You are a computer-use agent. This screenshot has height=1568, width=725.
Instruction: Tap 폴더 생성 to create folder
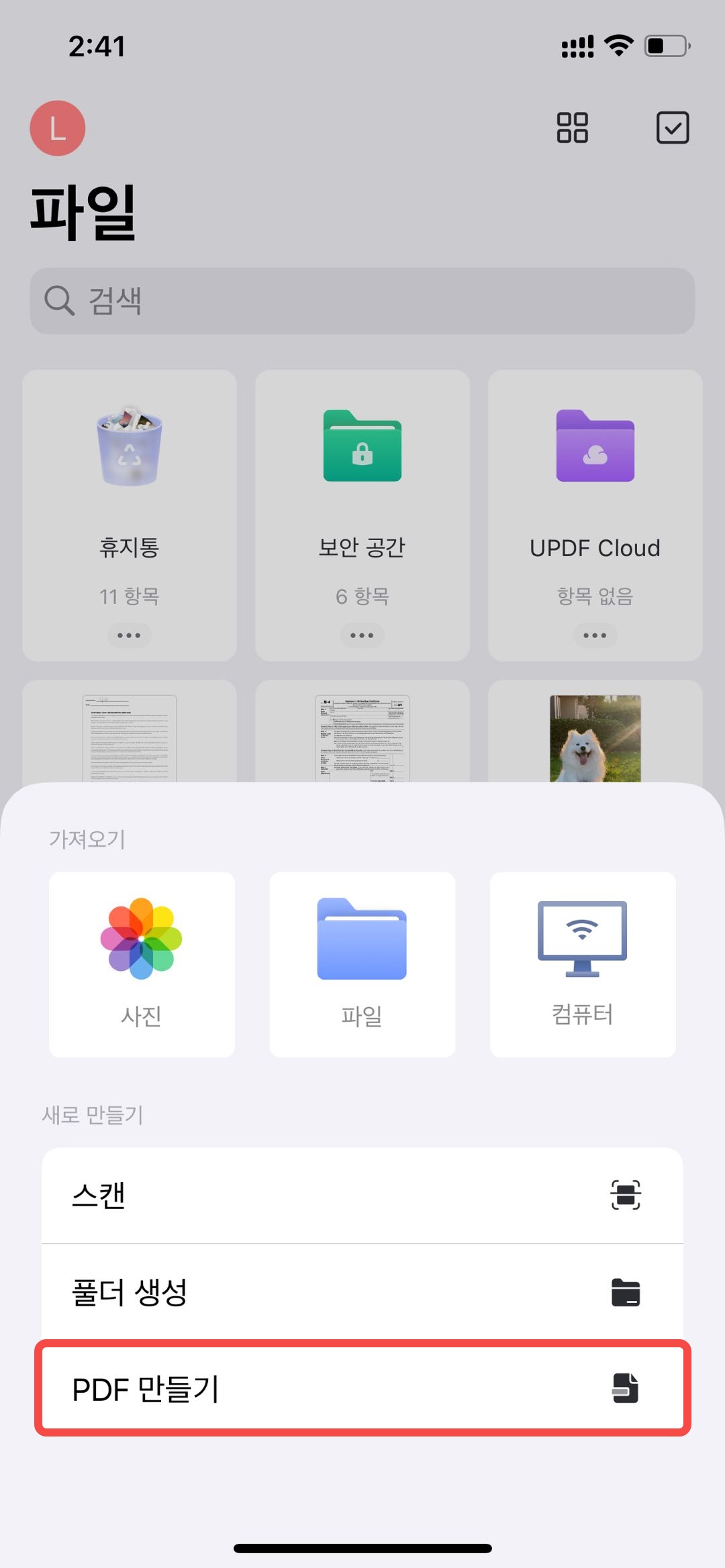click(x=269, y=1292)
